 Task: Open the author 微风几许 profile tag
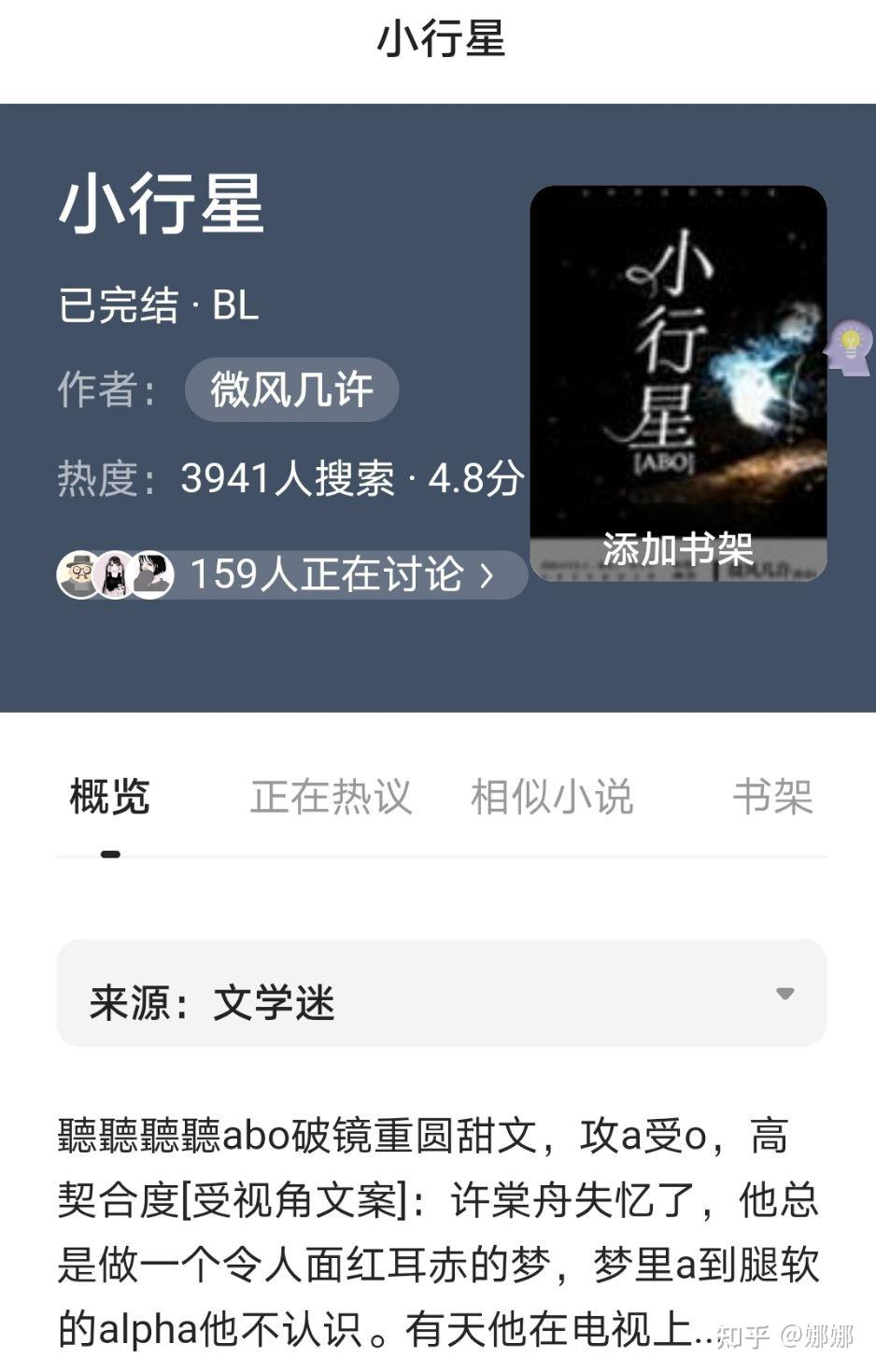290,389
